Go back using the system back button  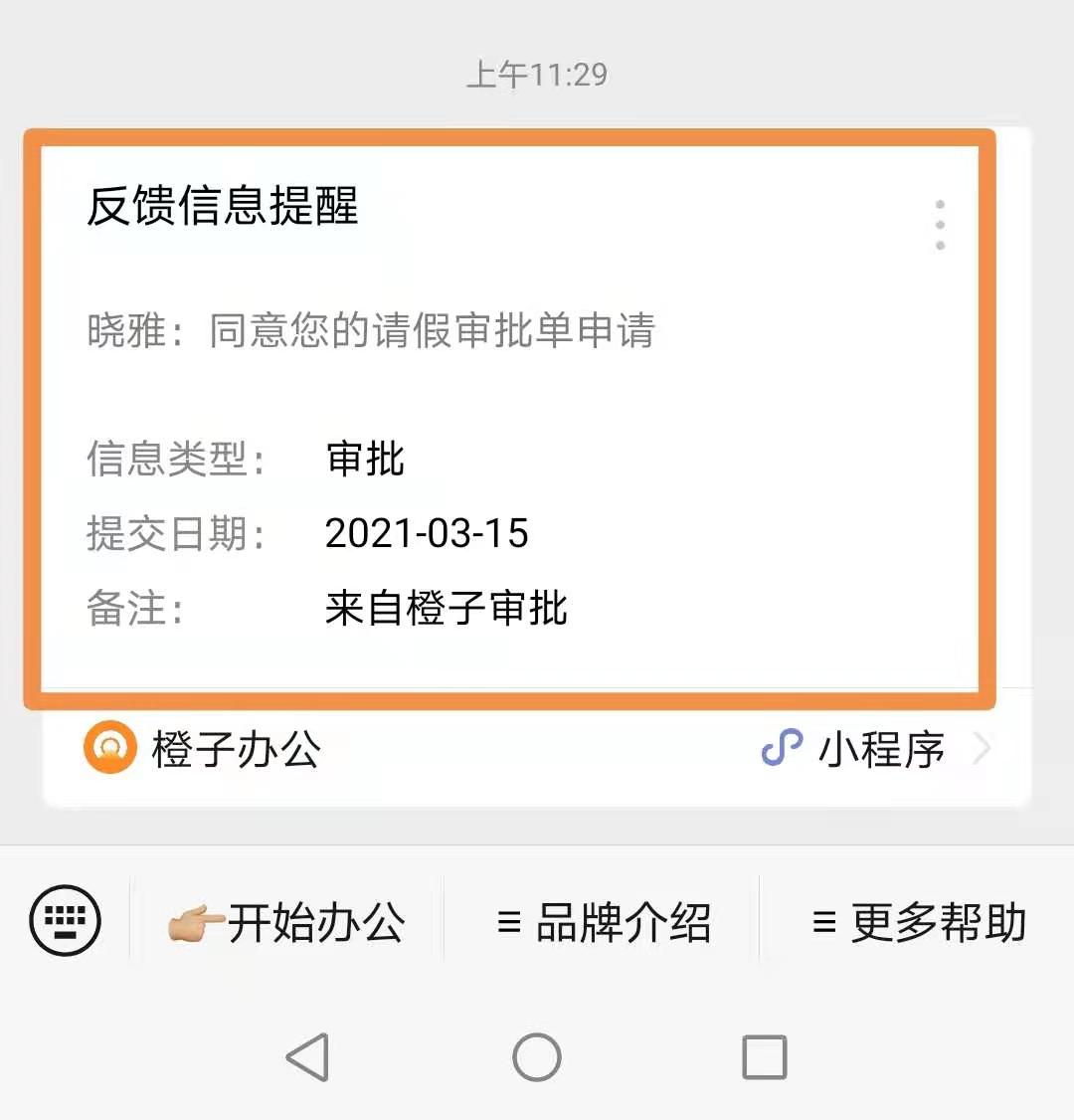[307, 1056]
